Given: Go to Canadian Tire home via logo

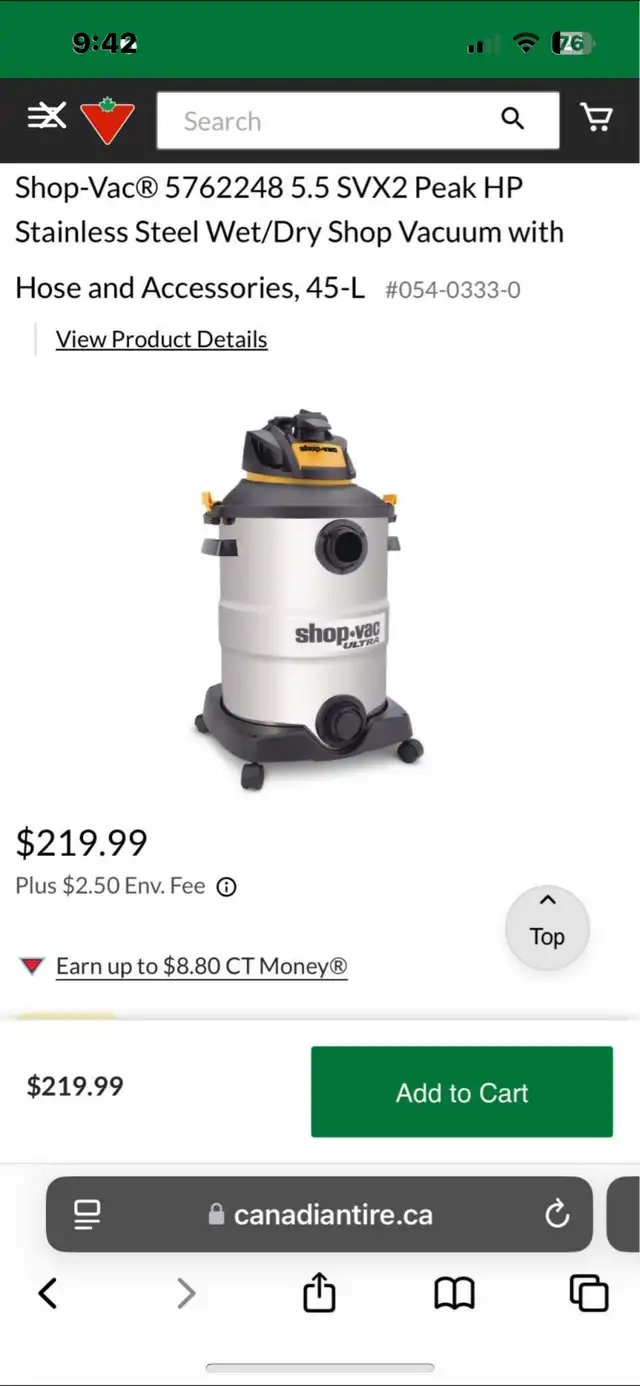Looking at the screenshot, I should [107, 120].
